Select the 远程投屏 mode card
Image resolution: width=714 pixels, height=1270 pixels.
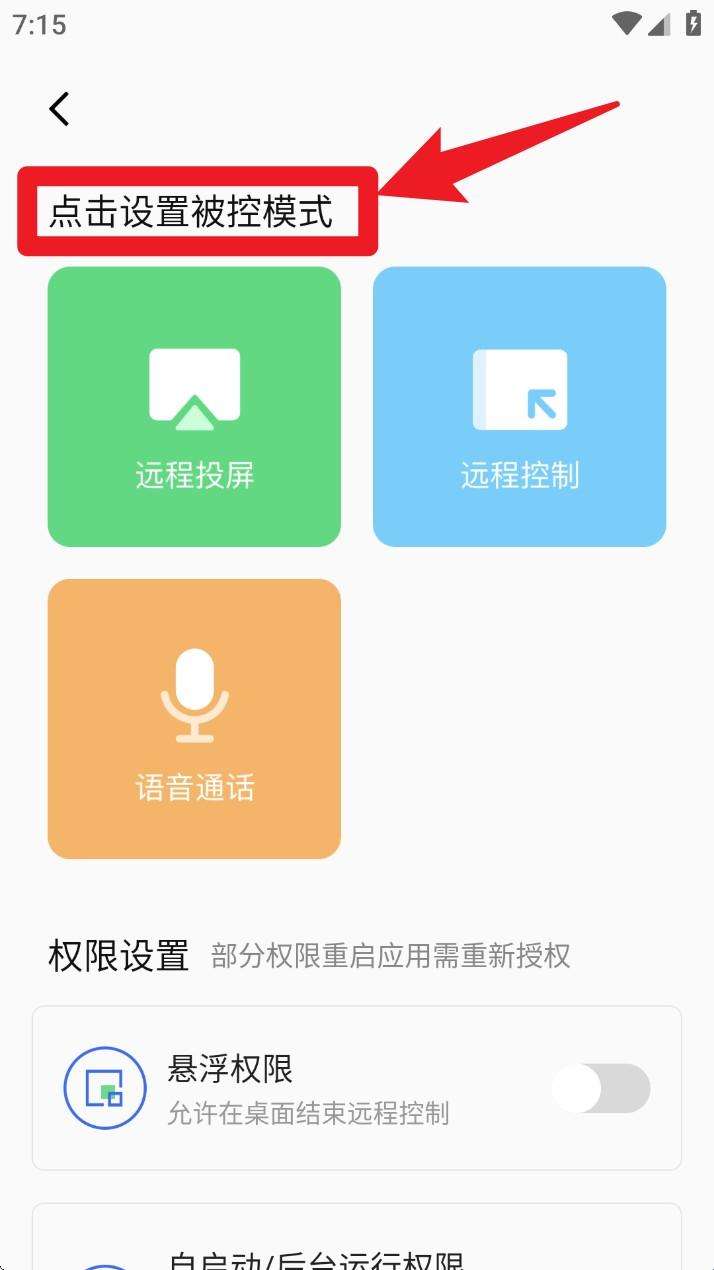point(194,407)
